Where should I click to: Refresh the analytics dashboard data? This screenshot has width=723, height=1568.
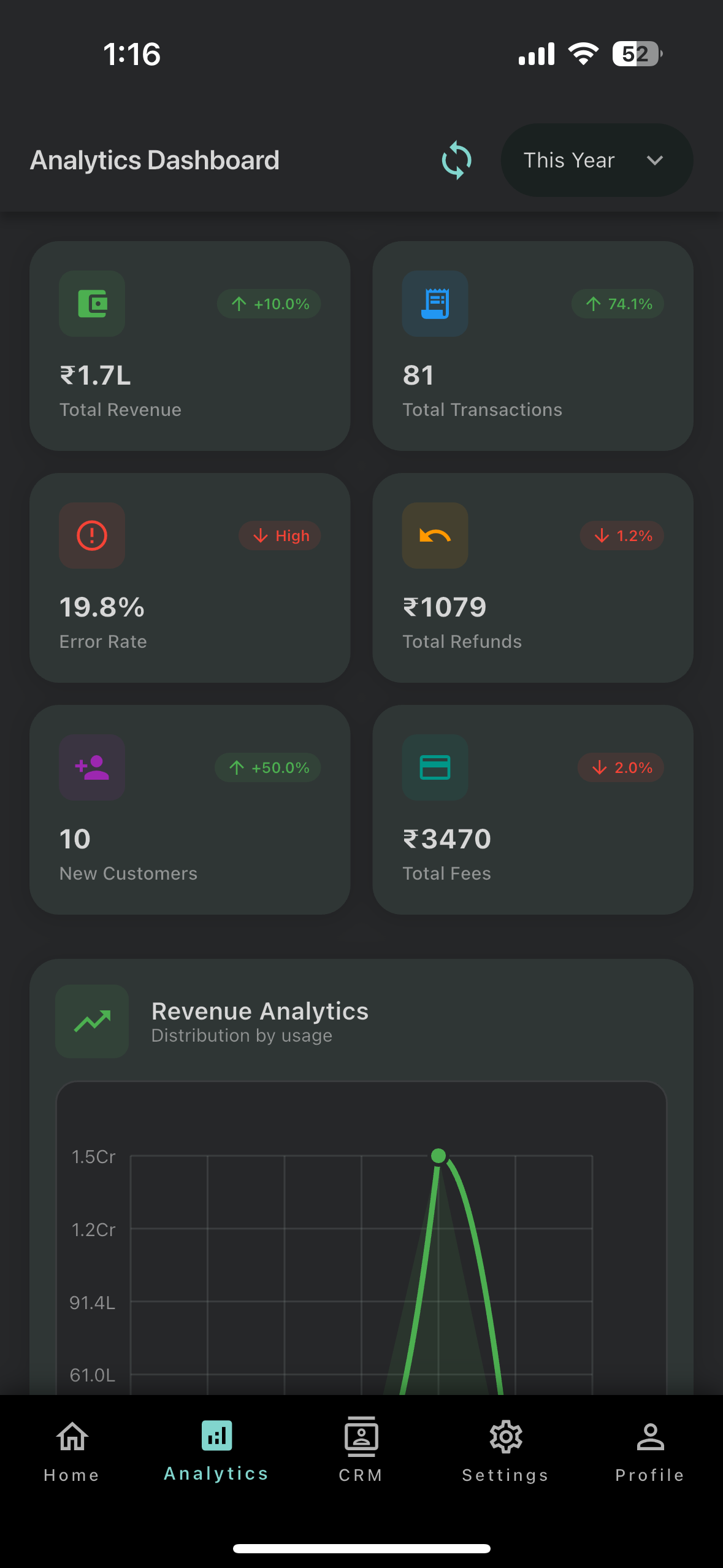(x=457, y=160)
